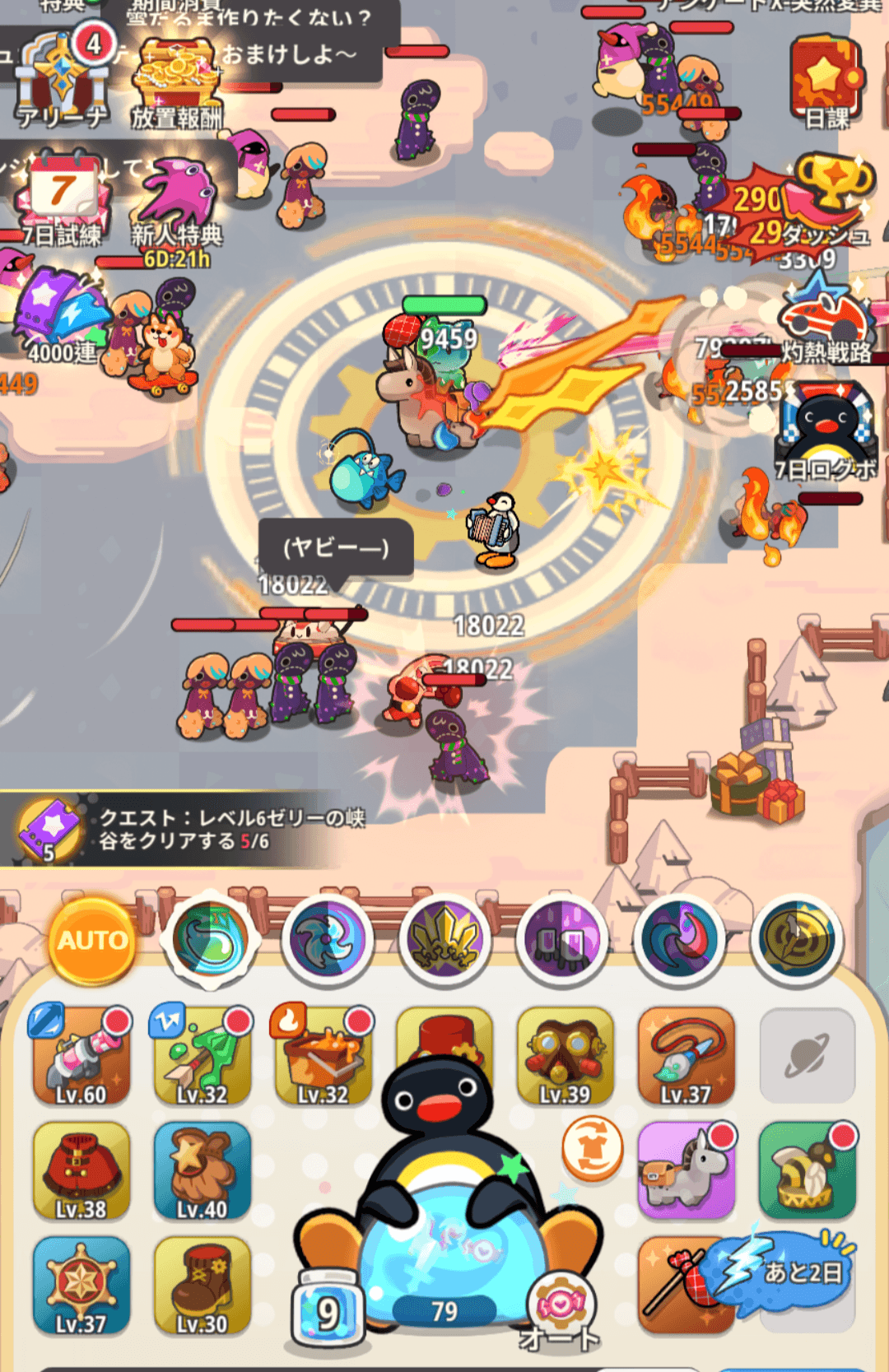This screenshot has width=889, height=1372.
Task: Open the donkey mount slot
Action: [x=686, y=1170]
